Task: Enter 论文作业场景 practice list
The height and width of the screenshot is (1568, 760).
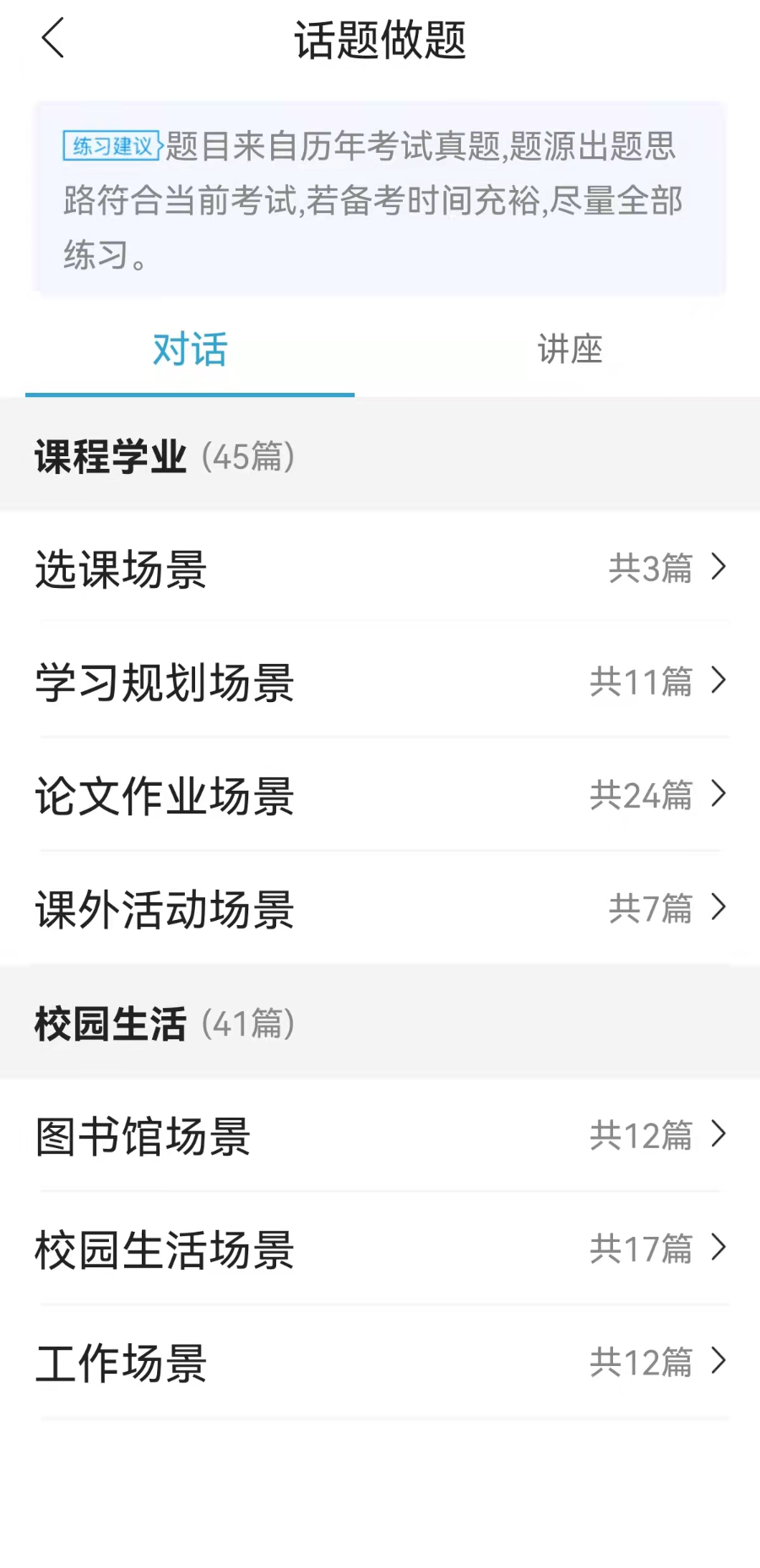Action: (380, 795)
